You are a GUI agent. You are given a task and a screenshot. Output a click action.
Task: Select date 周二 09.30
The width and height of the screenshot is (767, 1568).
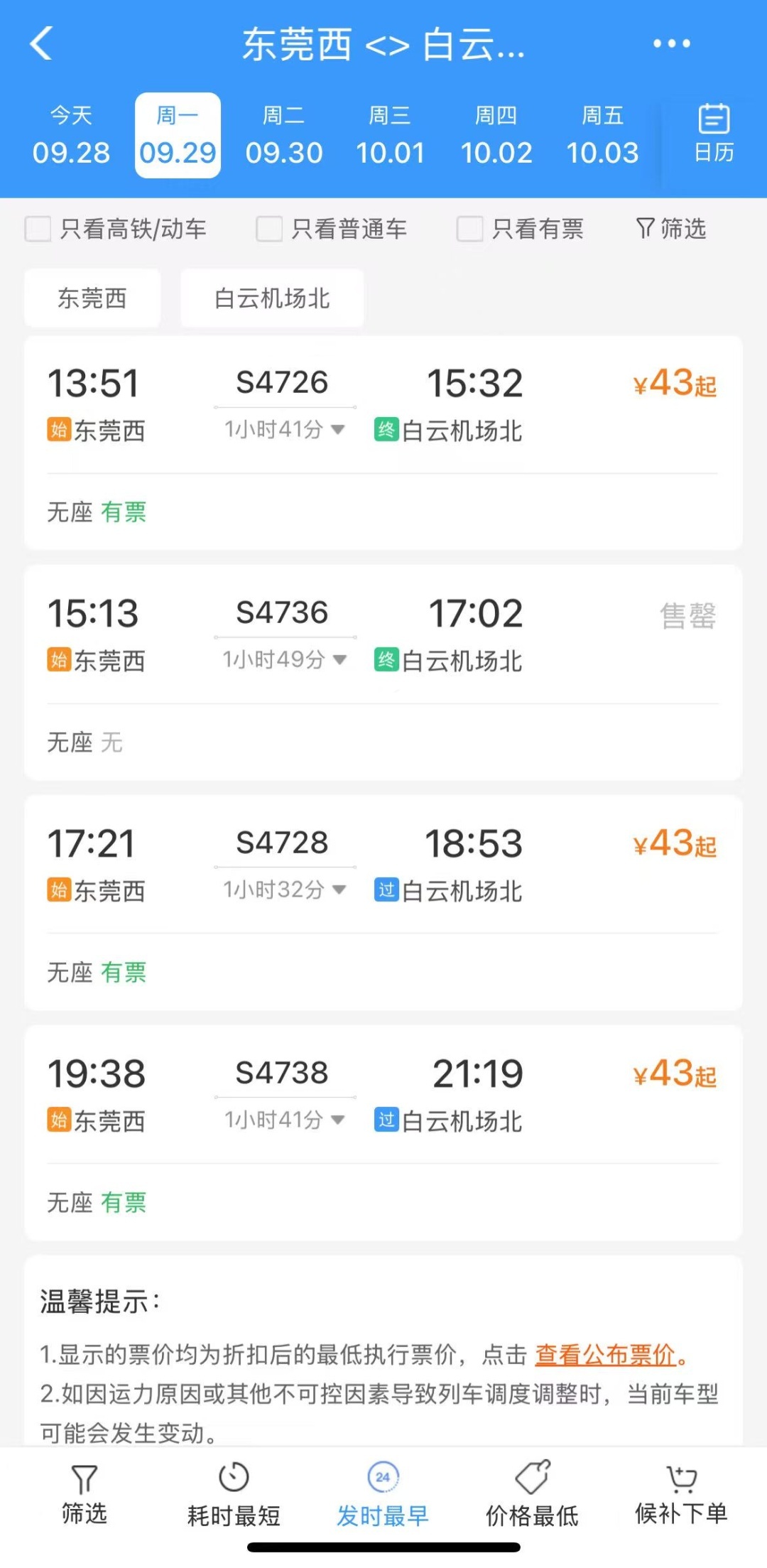284,135
